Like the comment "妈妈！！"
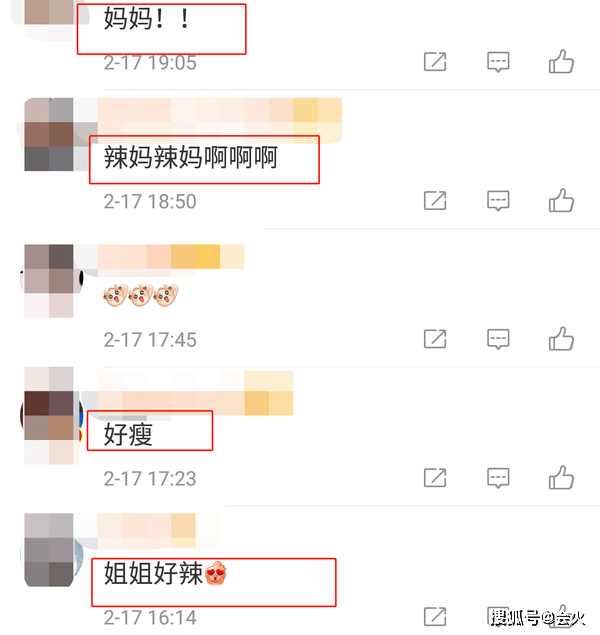The height and width of the screenshot is (635, 600). point(561,62)
